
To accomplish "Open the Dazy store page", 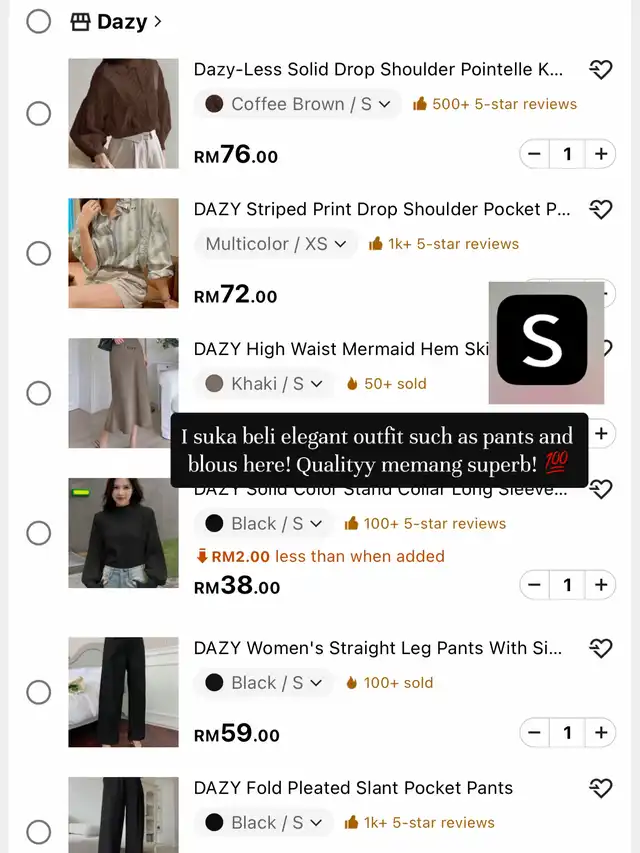I will pyautogui.click(x=120, y=21).
